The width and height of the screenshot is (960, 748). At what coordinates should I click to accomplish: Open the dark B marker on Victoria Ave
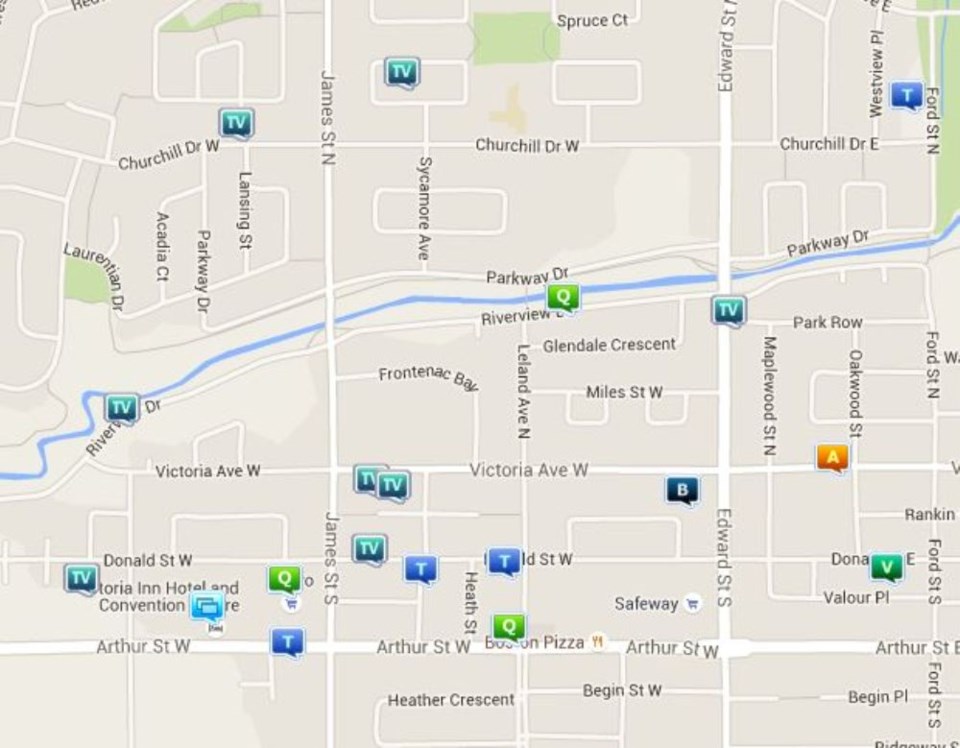click(682, 490)
